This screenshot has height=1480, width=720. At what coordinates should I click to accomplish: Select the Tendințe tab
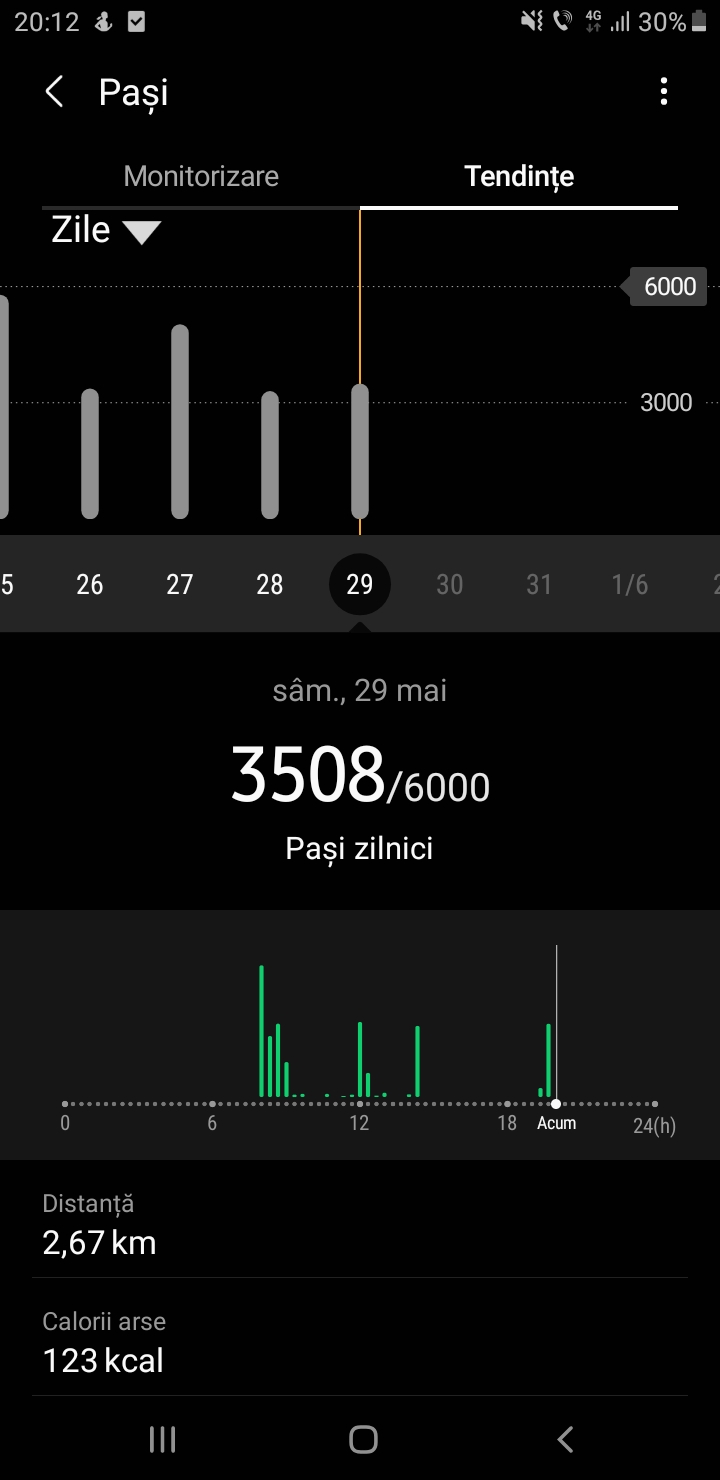tap(519, 177)
